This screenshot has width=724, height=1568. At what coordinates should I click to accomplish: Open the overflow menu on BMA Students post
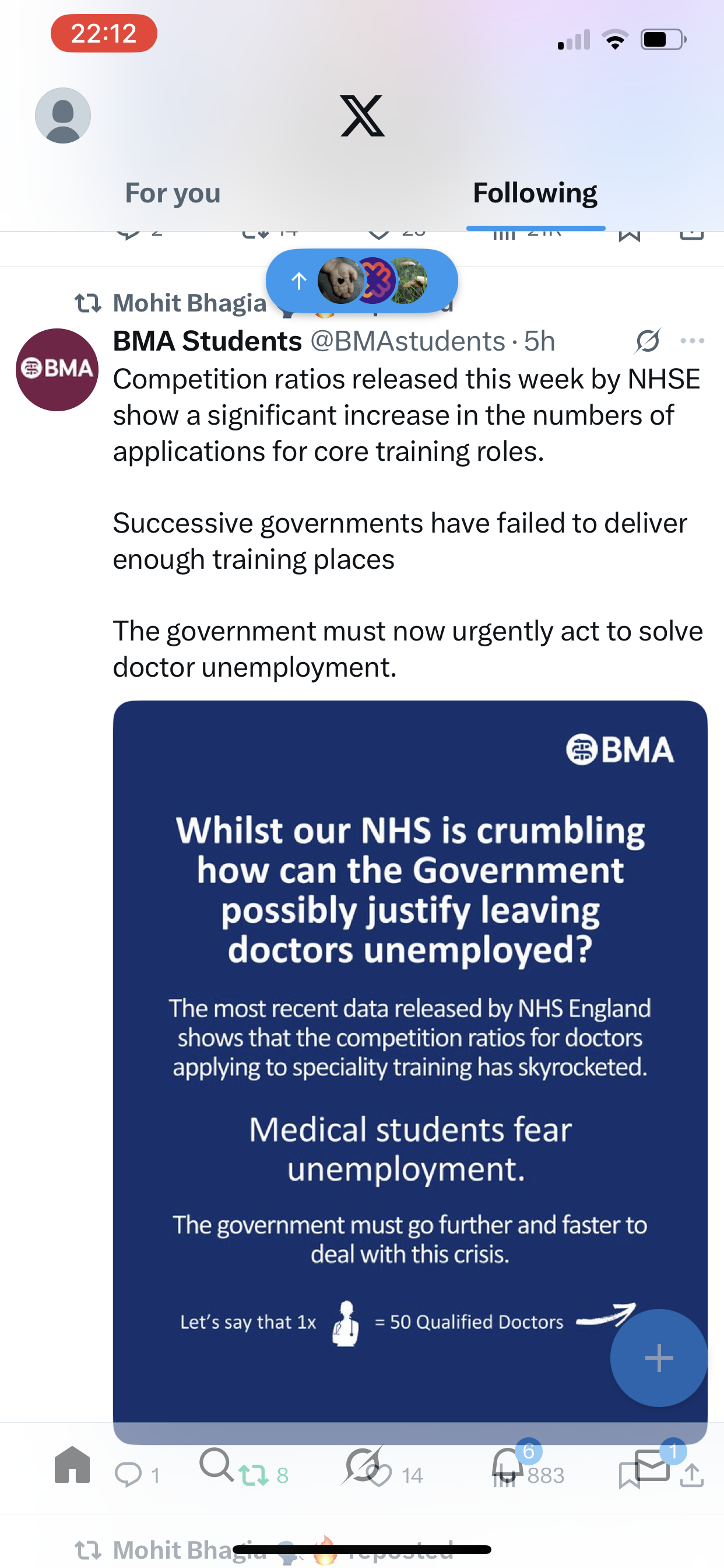click(x=692, y=341)
